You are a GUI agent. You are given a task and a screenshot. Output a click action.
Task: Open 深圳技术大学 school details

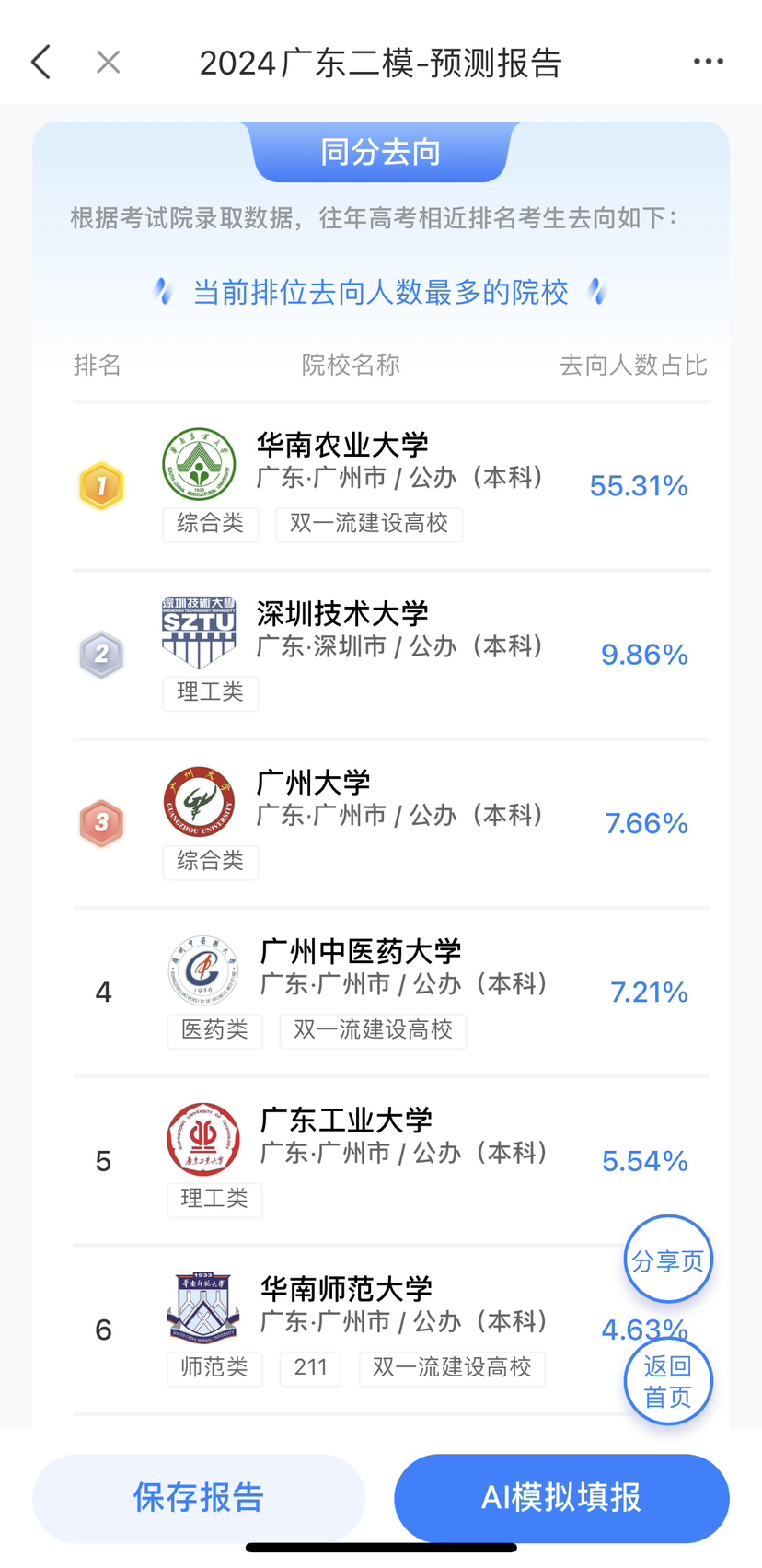(342, 614)
